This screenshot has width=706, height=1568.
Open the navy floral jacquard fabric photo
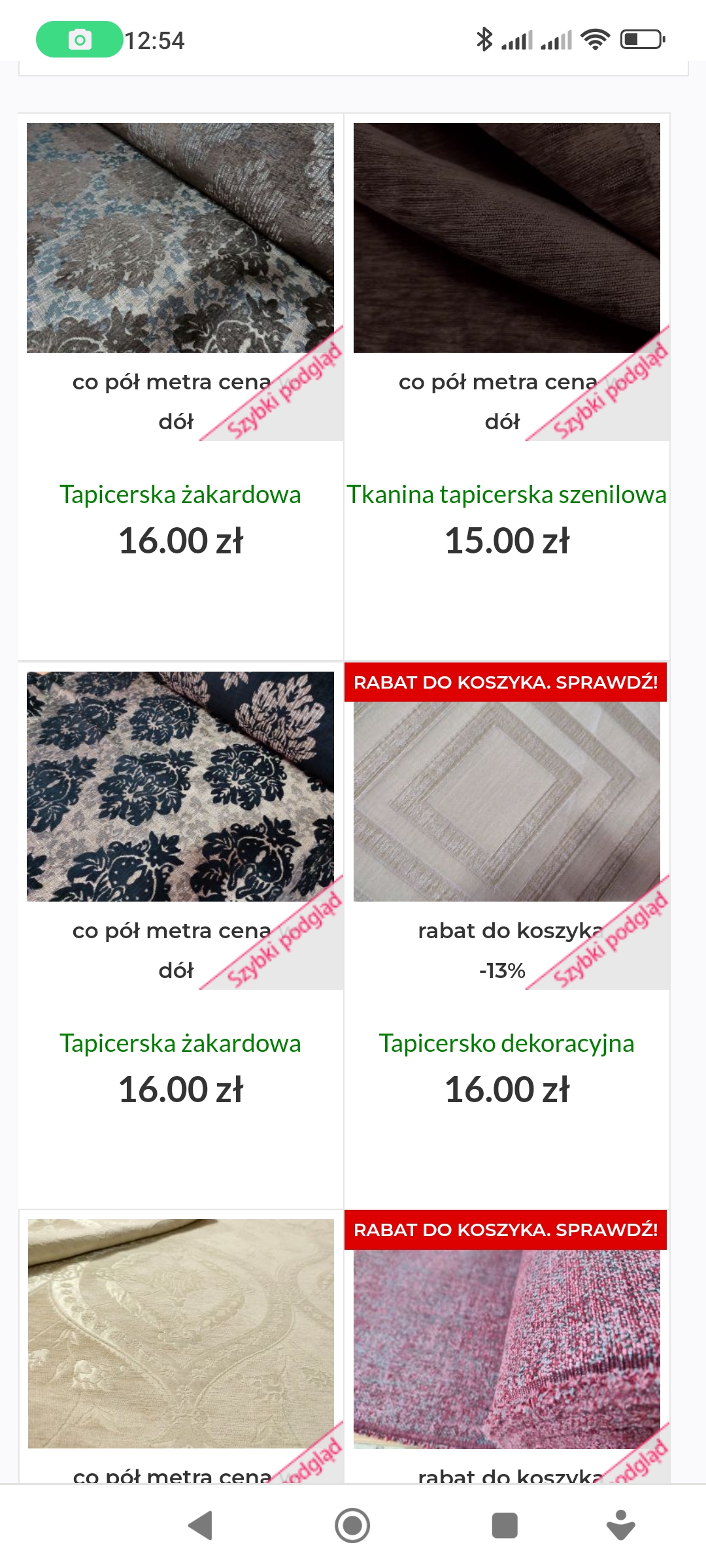180,787
